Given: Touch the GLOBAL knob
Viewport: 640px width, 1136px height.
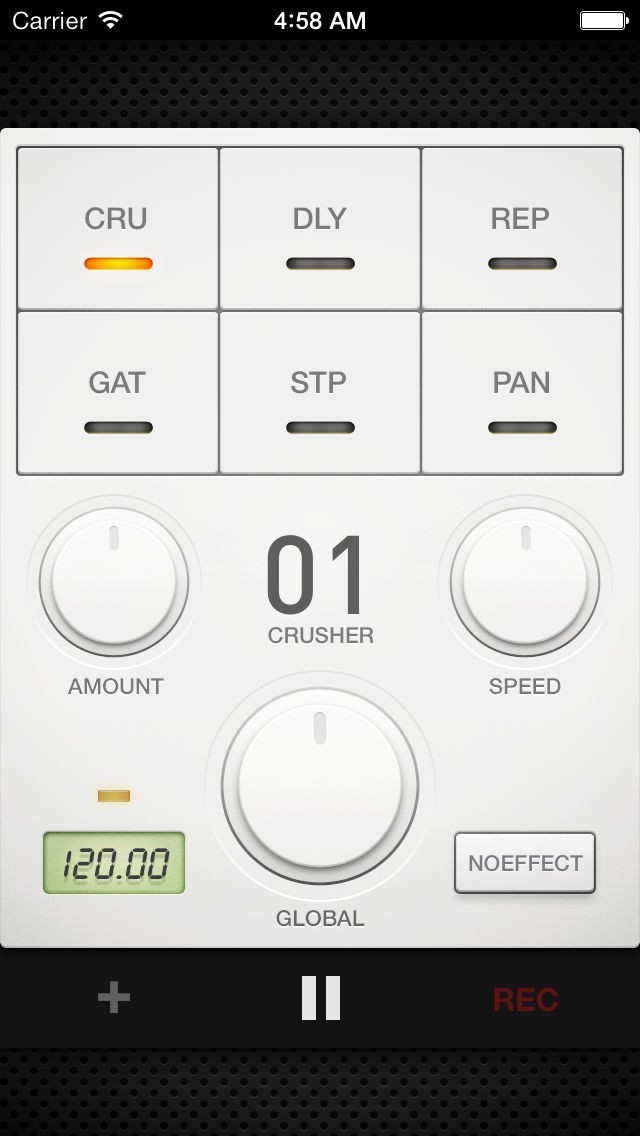Looking at the screenshot, I should [320, 786].
